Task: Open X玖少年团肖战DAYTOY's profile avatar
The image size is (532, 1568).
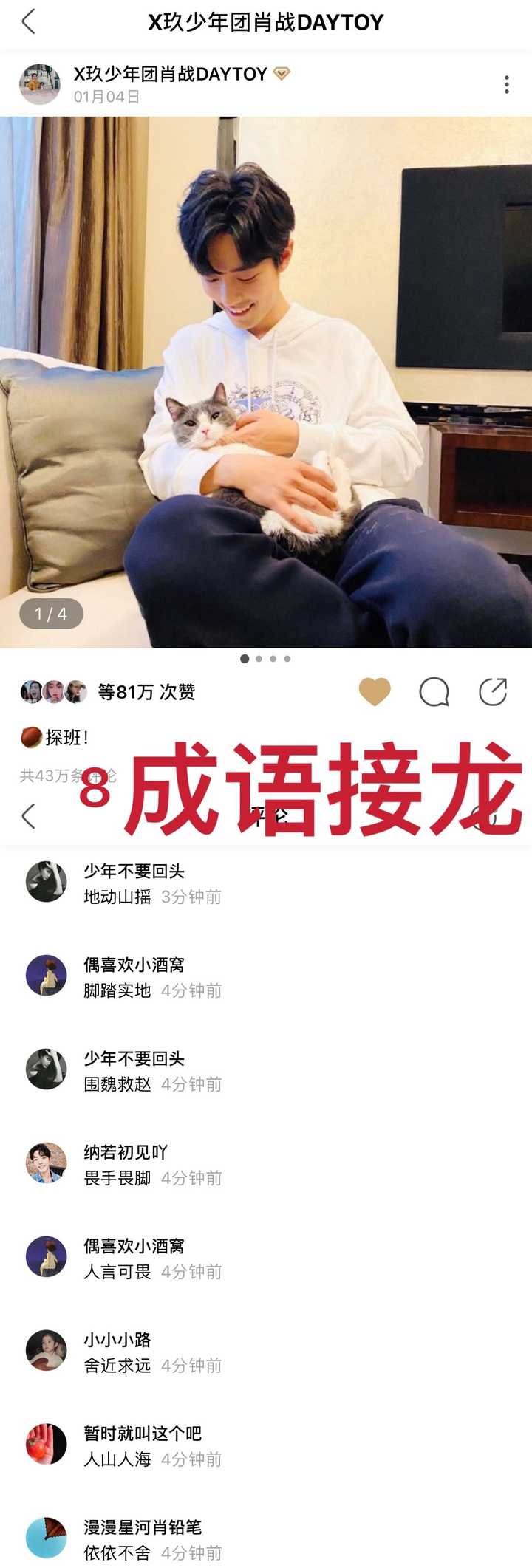Action: [x=40, y=84]
